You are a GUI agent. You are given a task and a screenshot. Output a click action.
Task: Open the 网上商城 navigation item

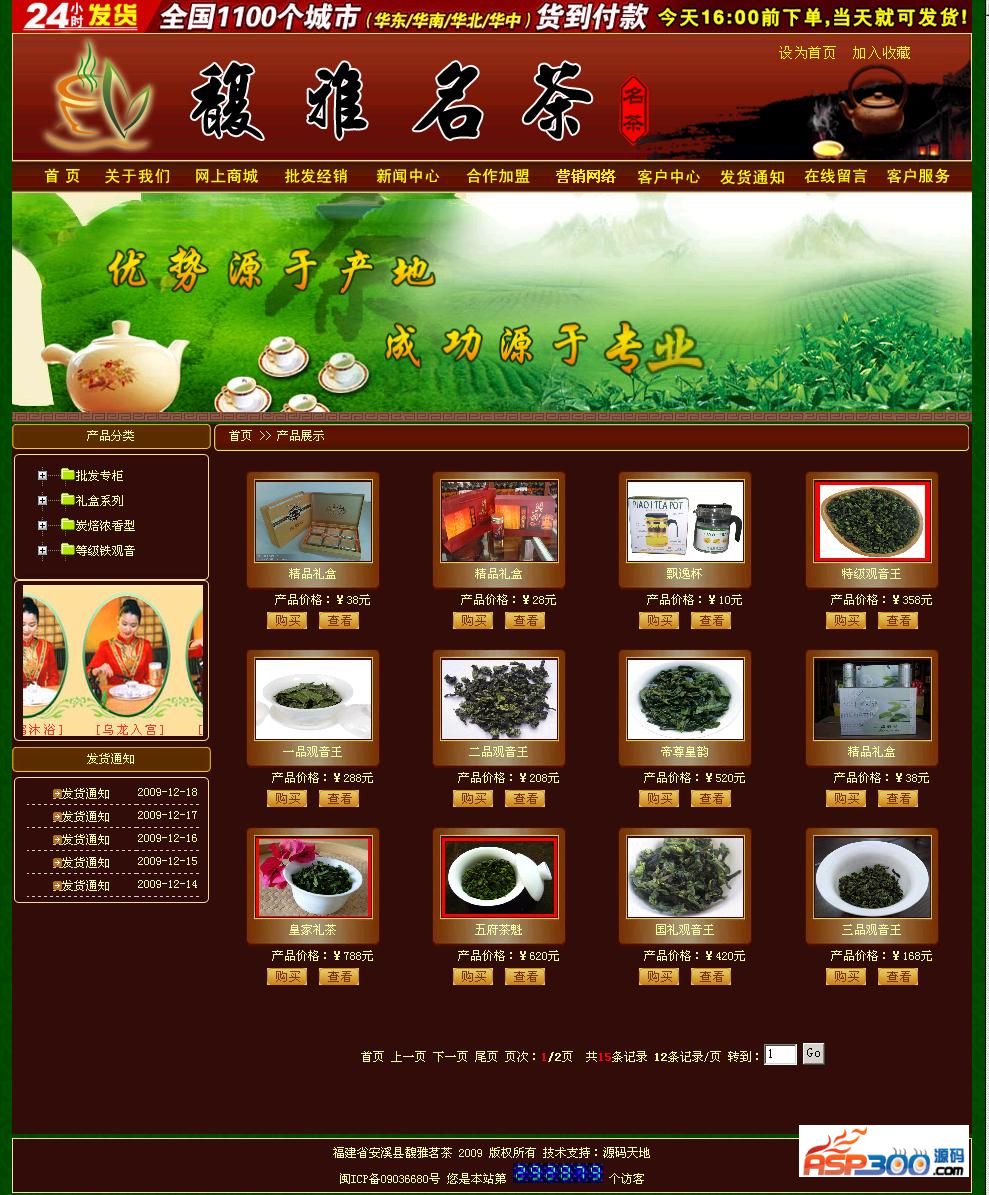[x=226, y=176]
